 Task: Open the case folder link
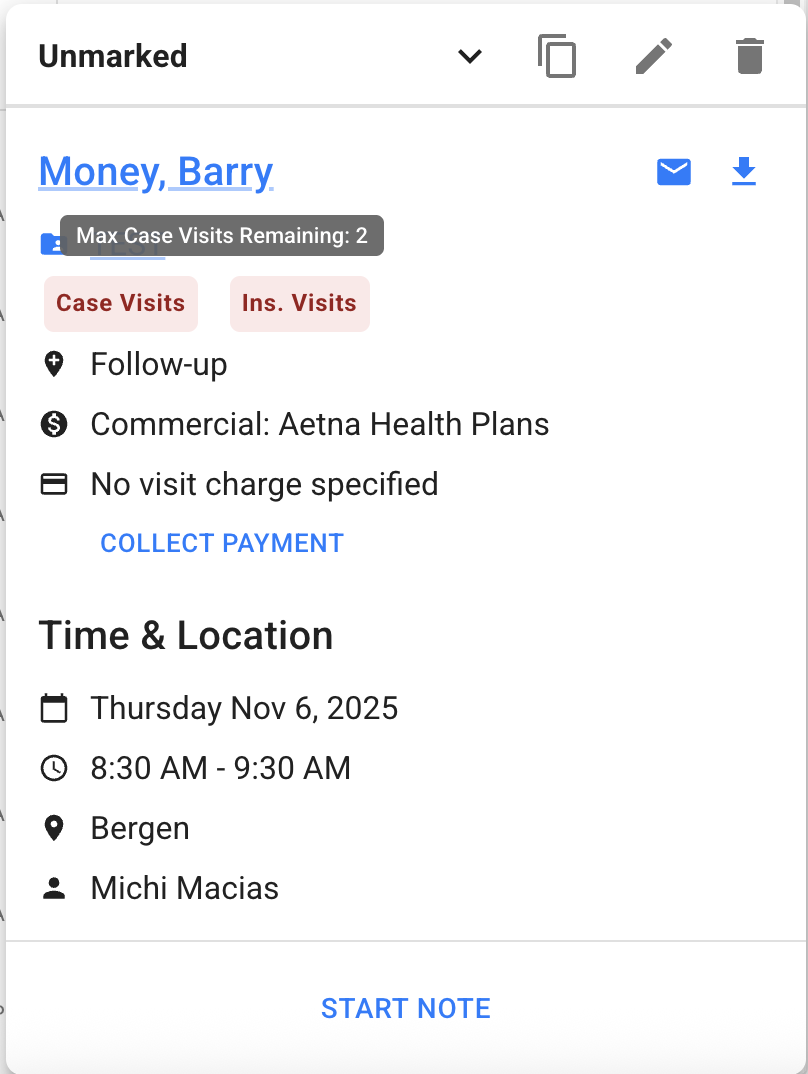[x=50, y=243]
